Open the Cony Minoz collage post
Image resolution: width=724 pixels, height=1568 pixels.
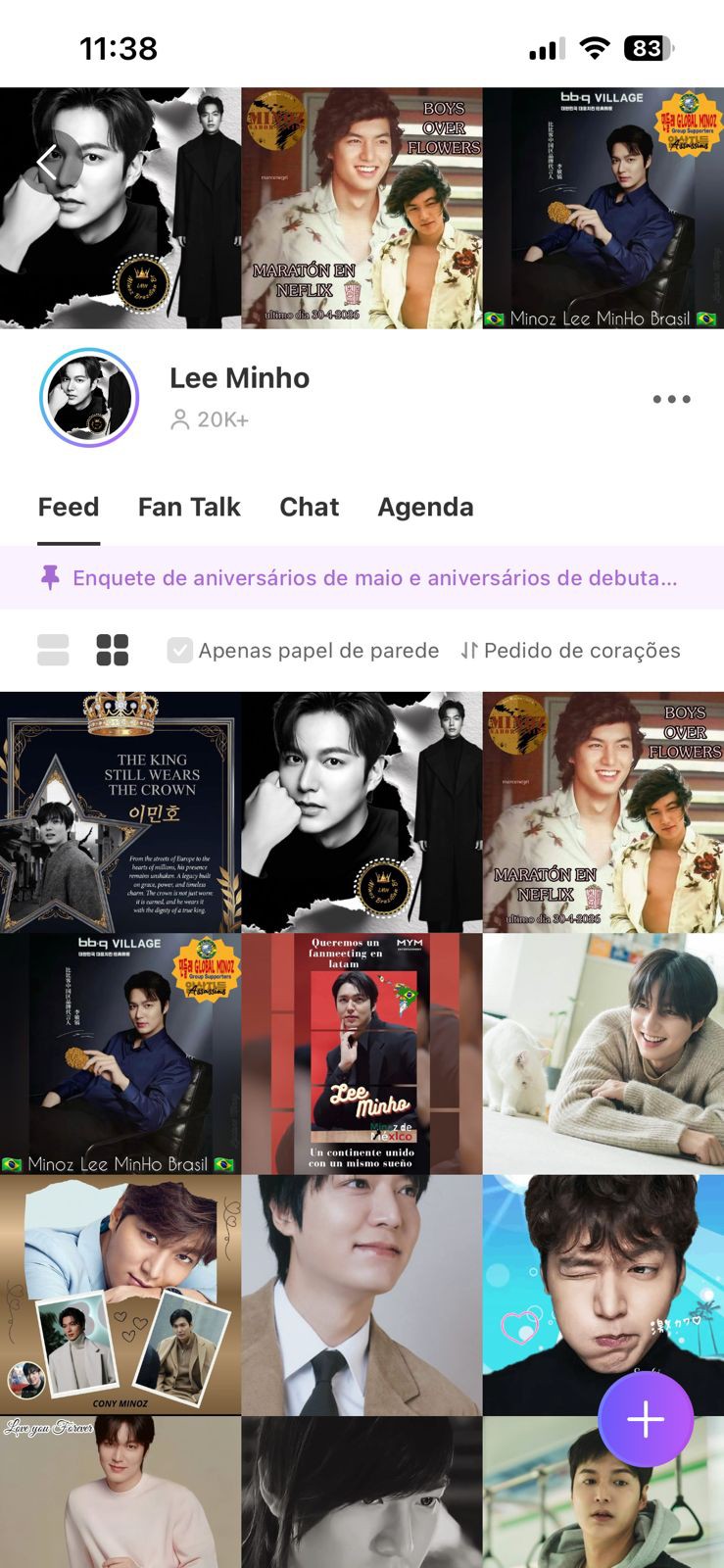click(121, 1295)
